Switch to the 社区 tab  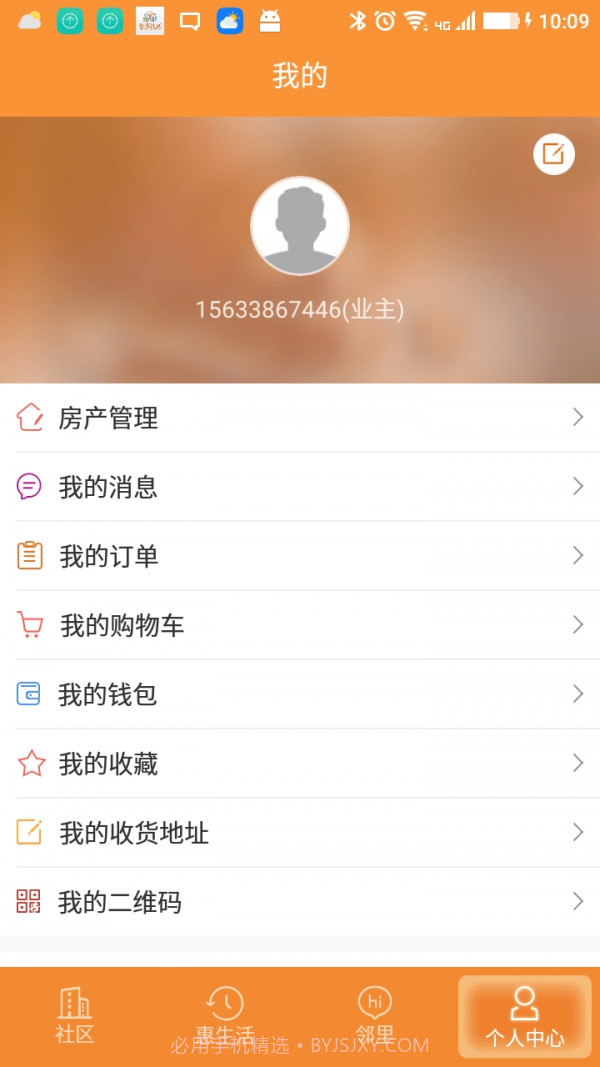75,1015
